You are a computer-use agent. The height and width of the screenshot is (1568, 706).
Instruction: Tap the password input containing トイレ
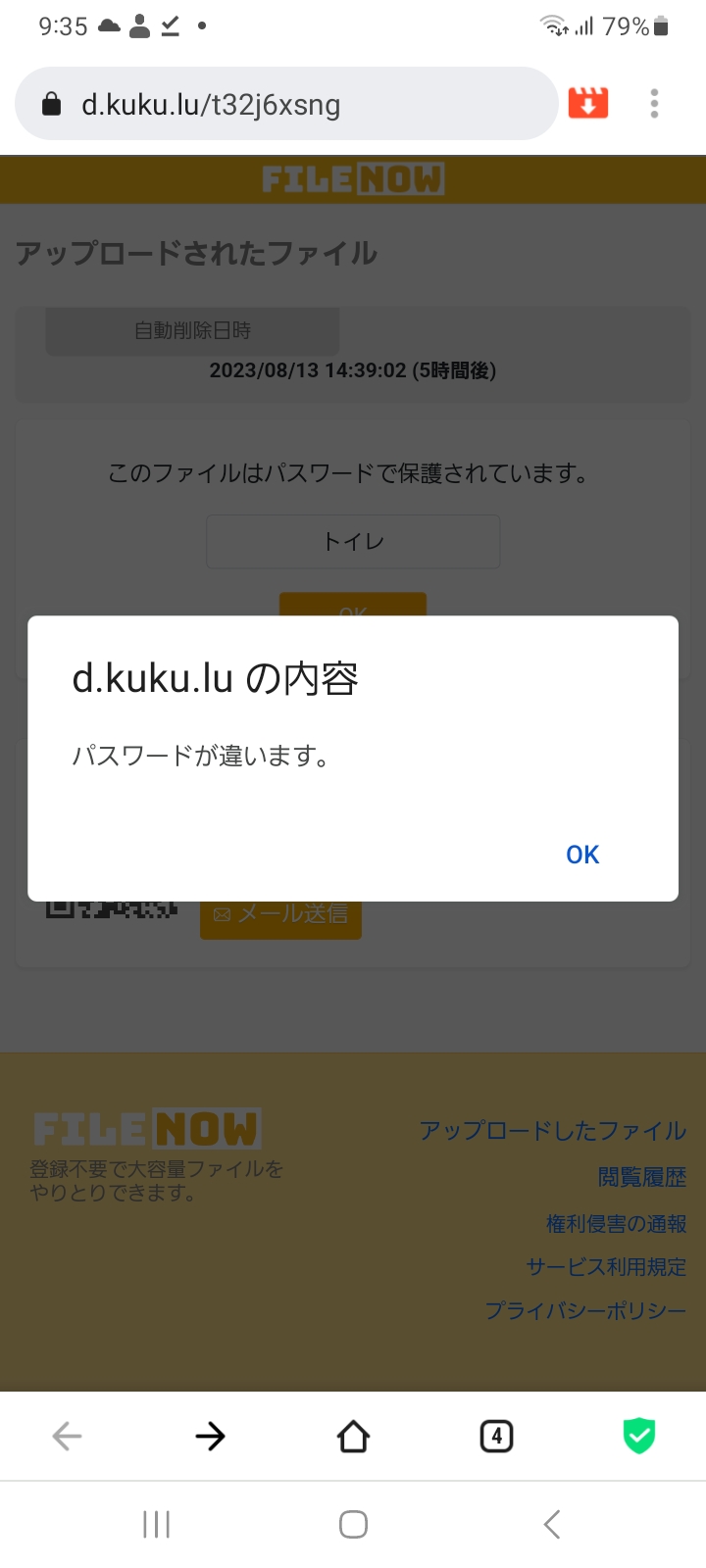coord(353,541)
